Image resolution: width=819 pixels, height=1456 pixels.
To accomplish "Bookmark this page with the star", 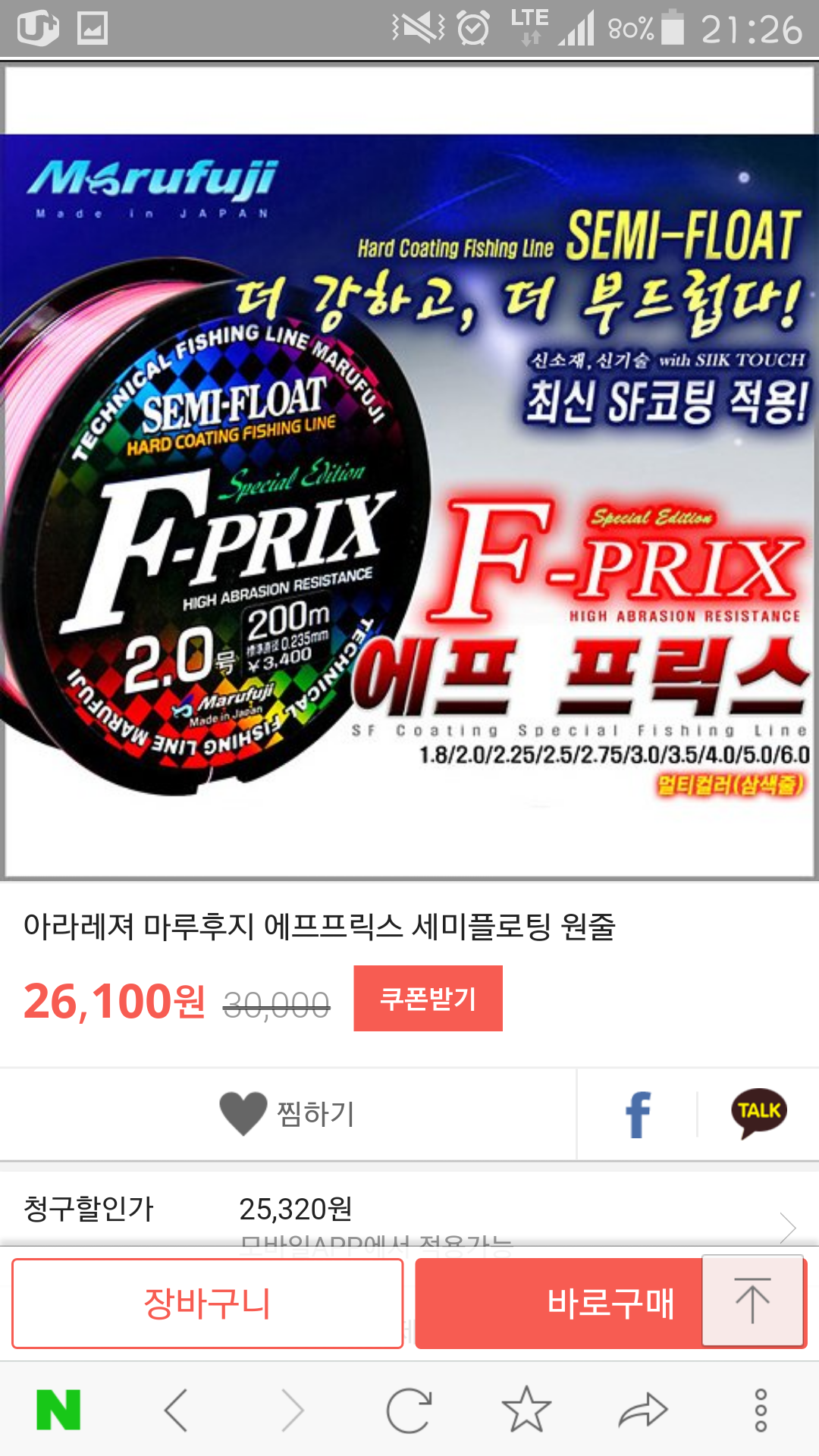I will point(526,1410).
